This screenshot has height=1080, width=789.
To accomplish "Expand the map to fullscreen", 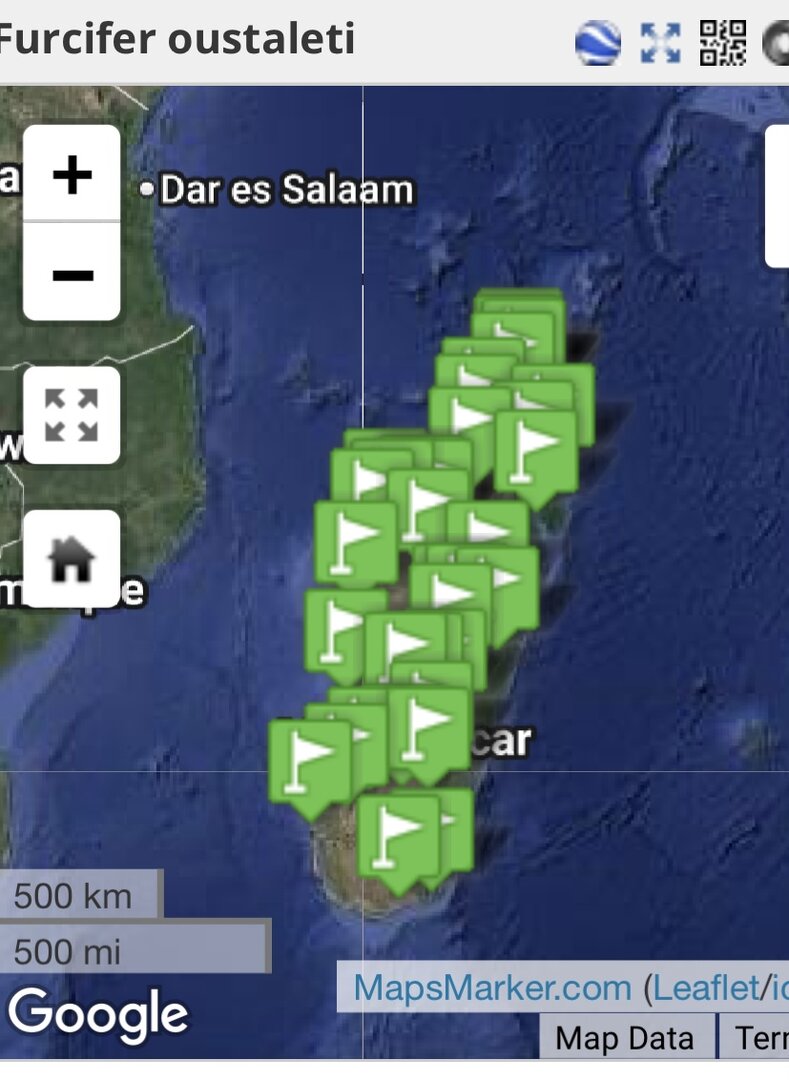I will pyautogui.click(x=72, y=415).
